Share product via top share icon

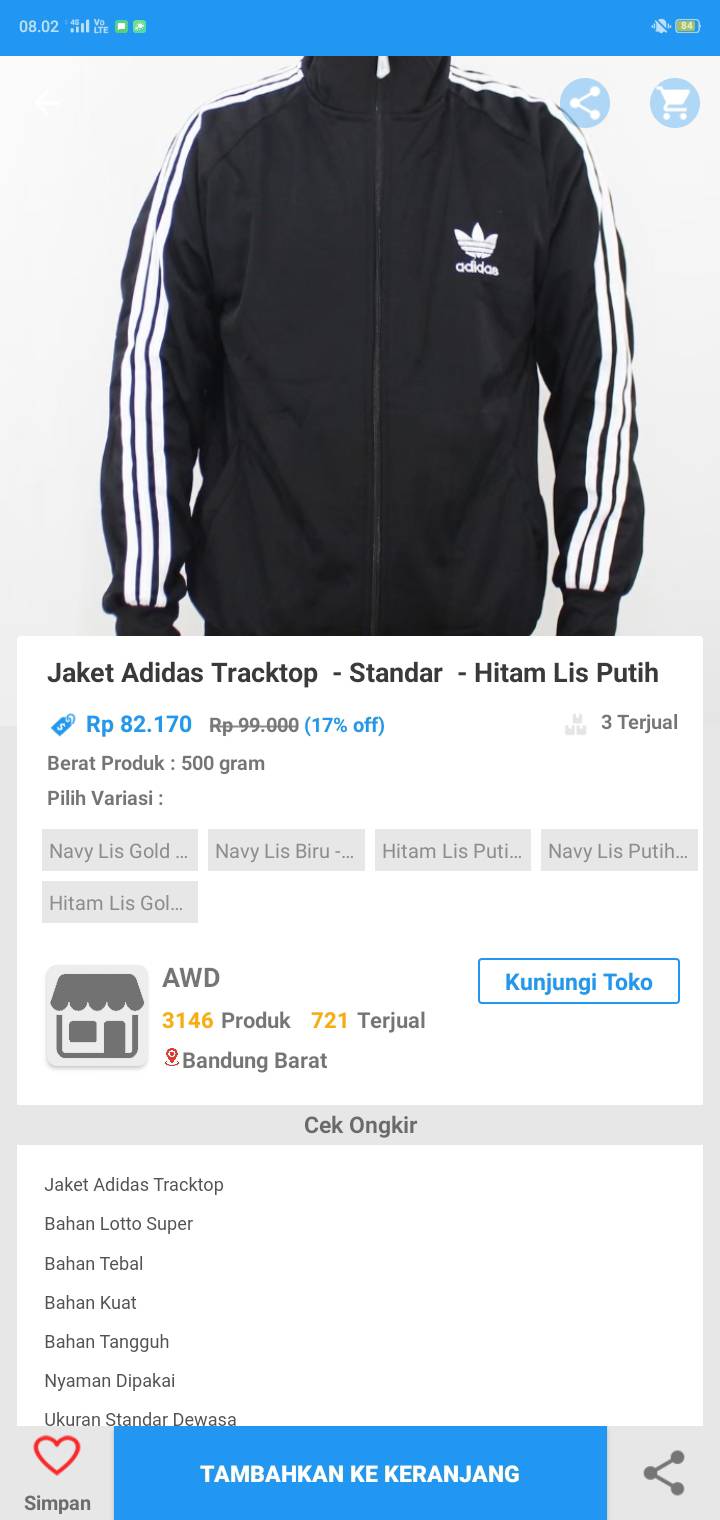click(585, 103)
